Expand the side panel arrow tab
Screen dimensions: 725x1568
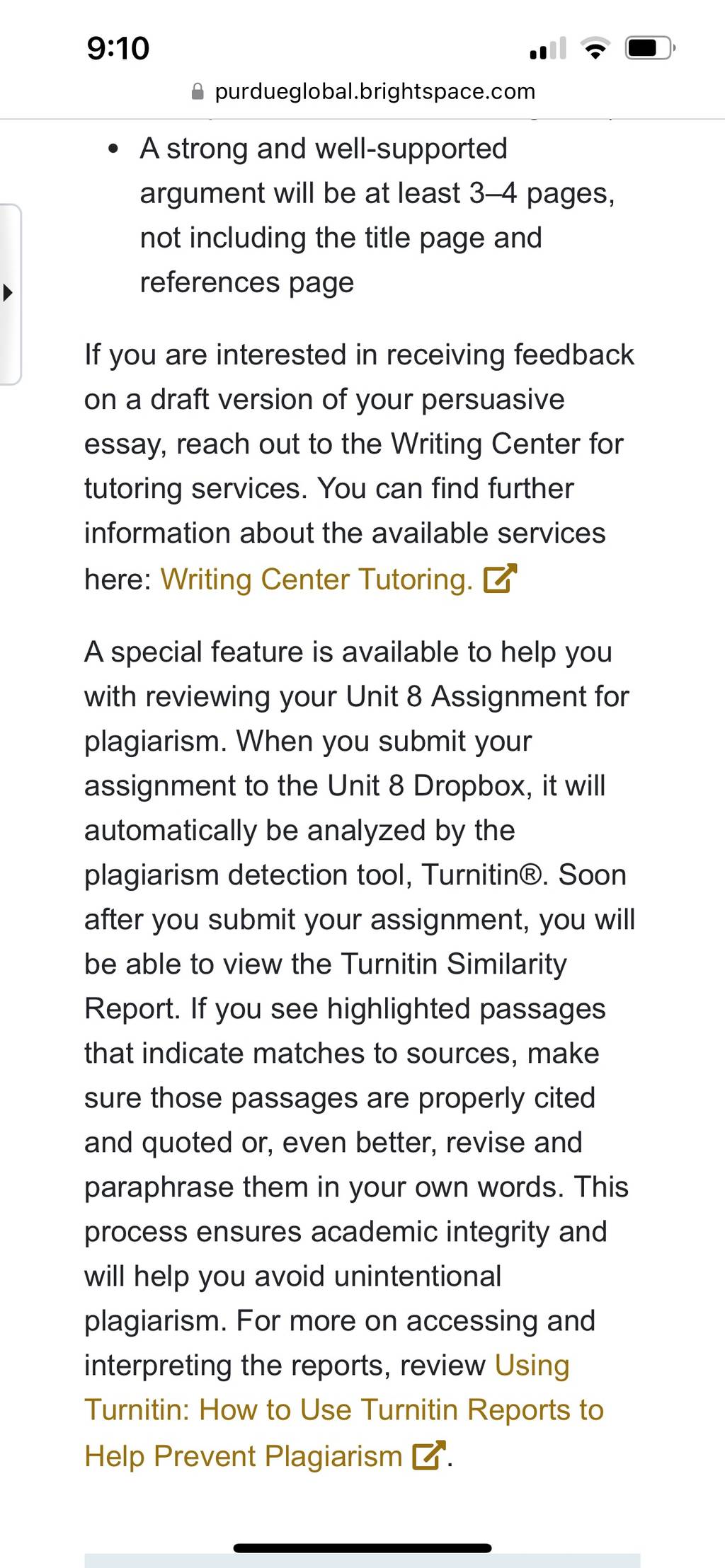[9, 293]
